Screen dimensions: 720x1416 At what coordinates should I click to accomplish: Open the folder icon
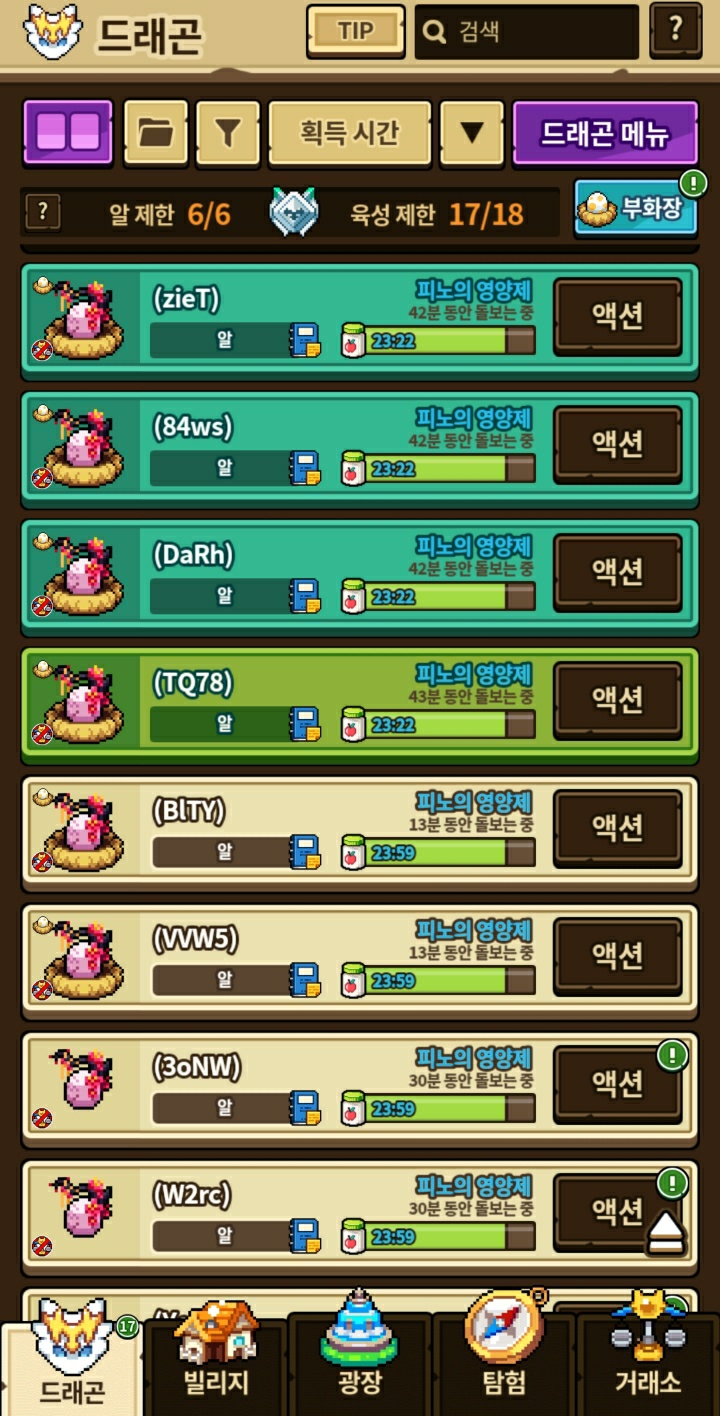point(155,132)
